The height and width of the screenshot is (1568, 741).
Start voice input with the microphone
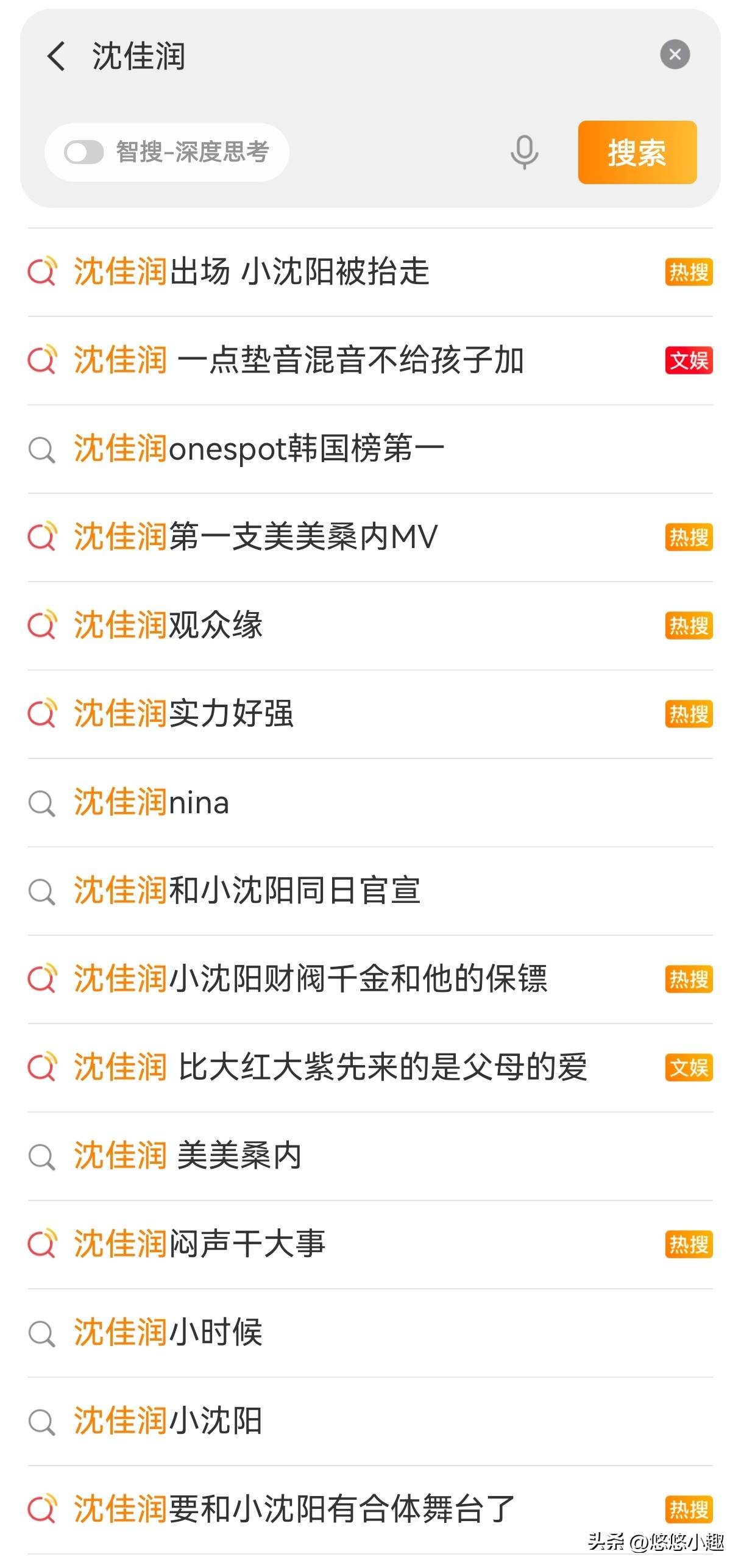coord(524,152)
